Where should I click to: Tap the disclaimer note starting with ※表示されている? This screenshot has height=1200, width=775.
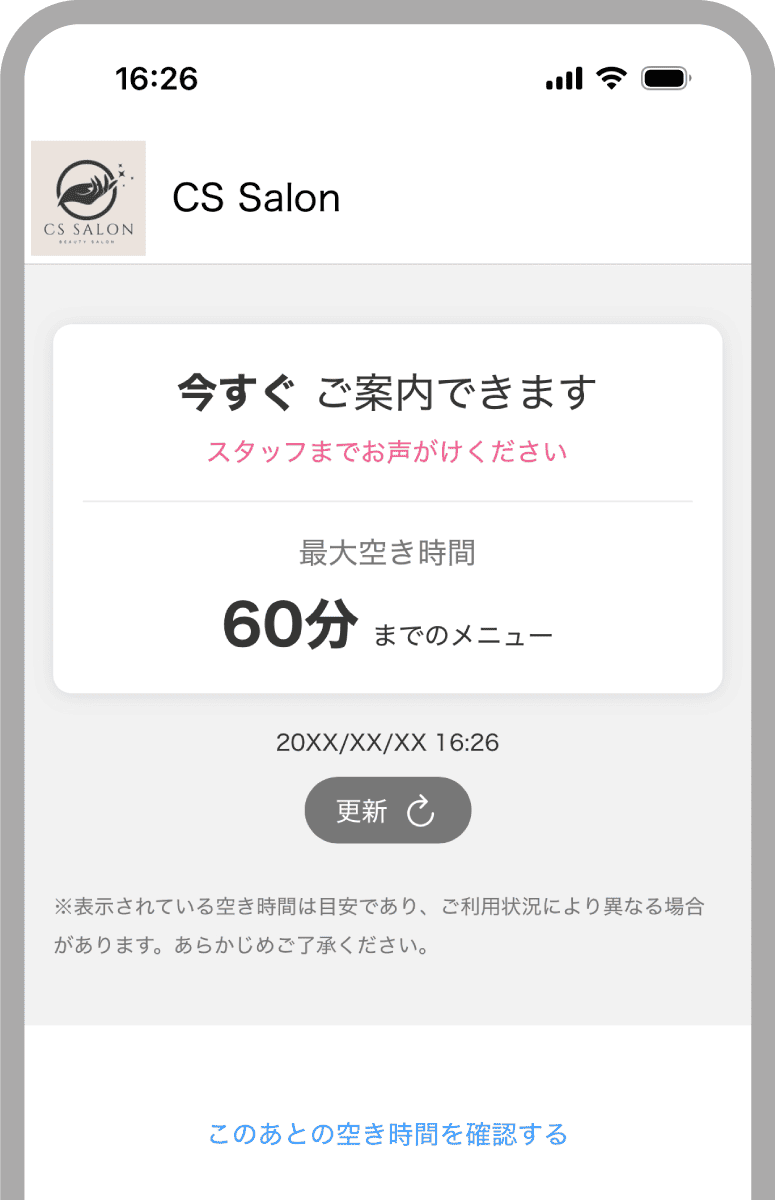(380, 920)
